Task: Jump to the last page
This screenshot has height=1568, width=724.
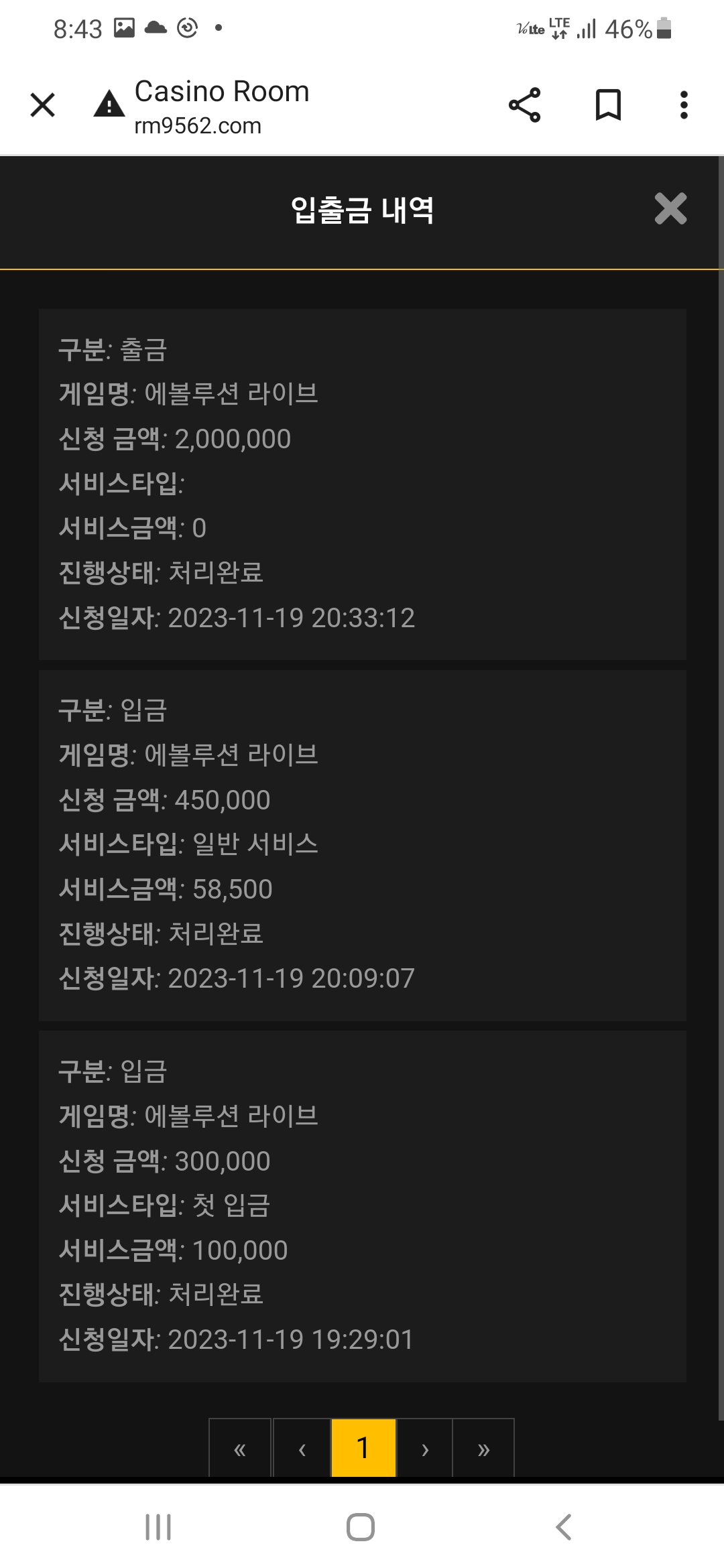Action: click(x=483, y=1449)
